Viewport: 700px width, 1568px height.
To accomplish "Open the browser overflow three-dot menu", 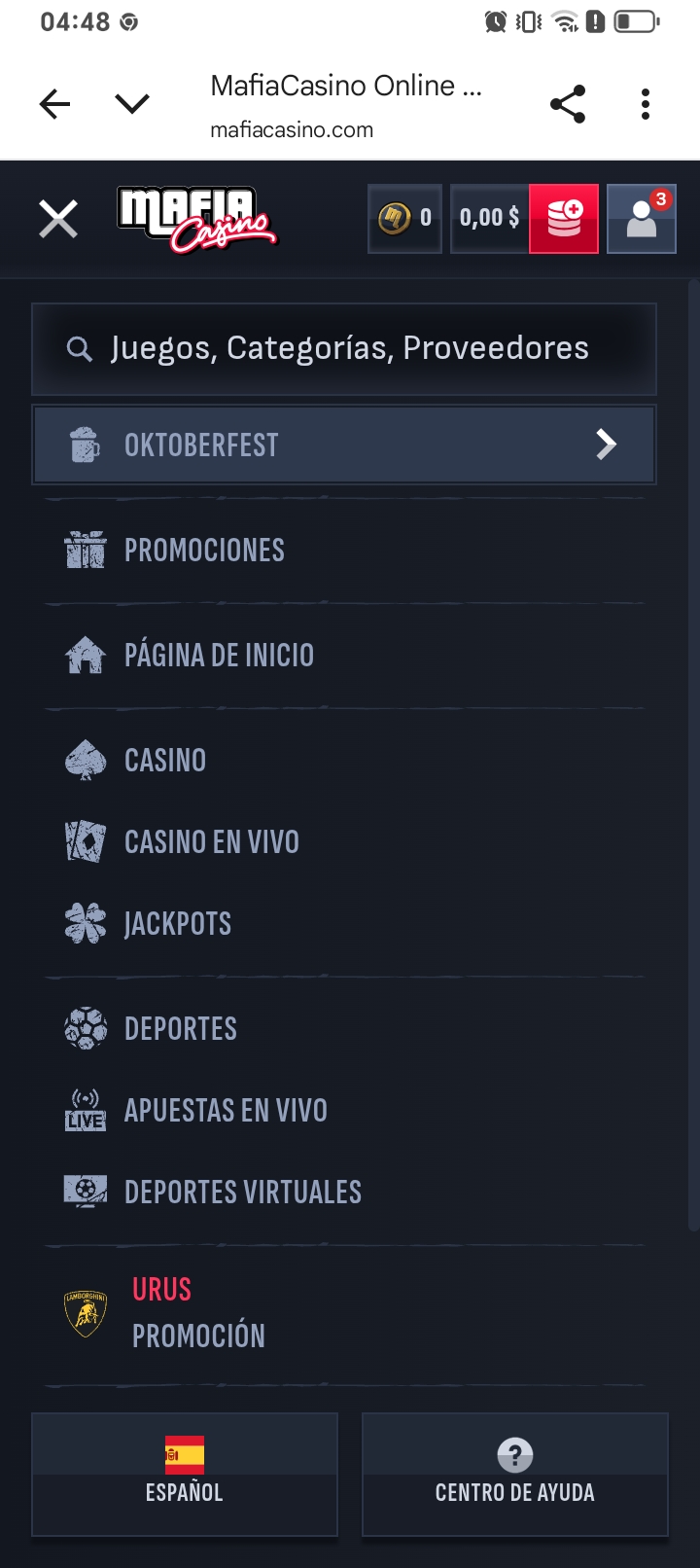I will point(645,102).
